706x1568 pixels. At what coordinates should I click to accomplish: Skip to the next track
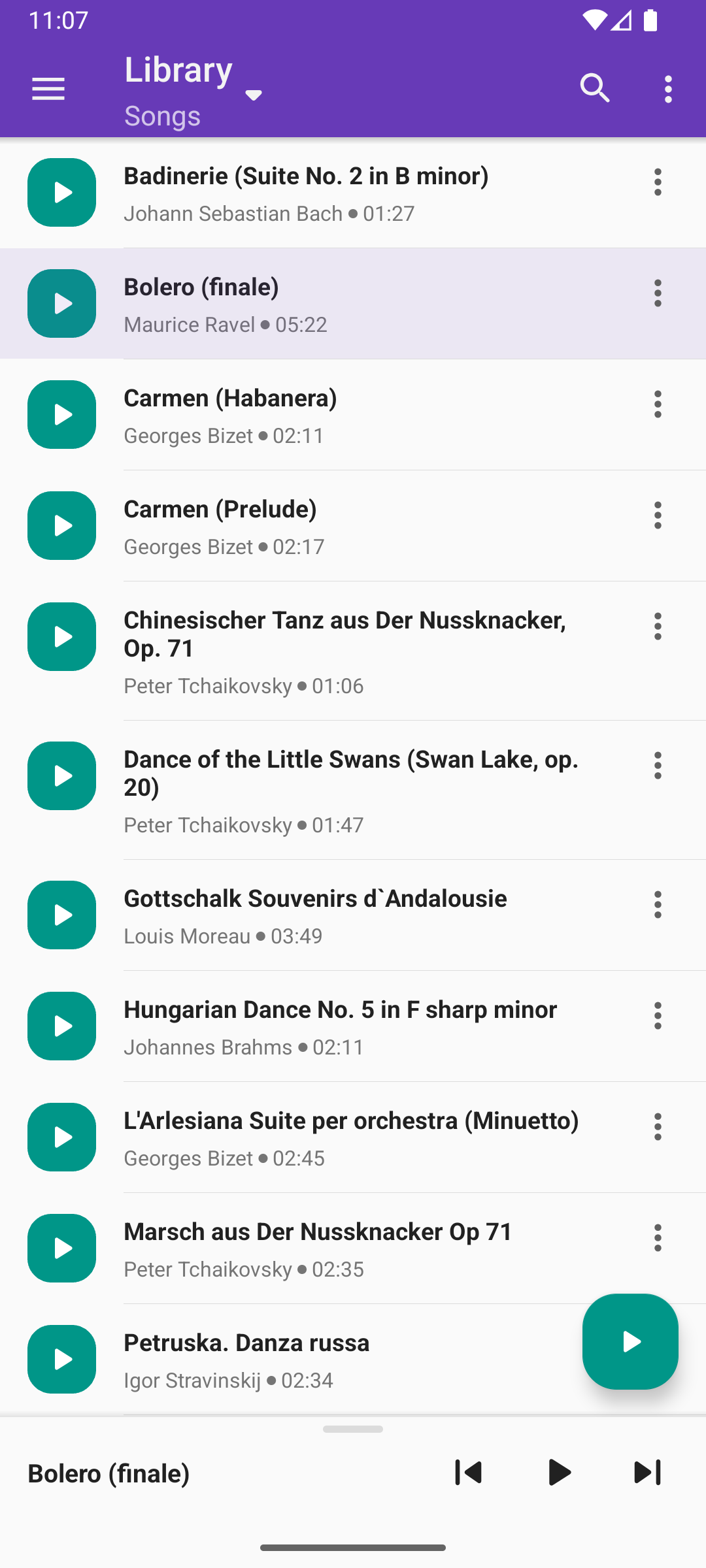tap(648, 1473)
